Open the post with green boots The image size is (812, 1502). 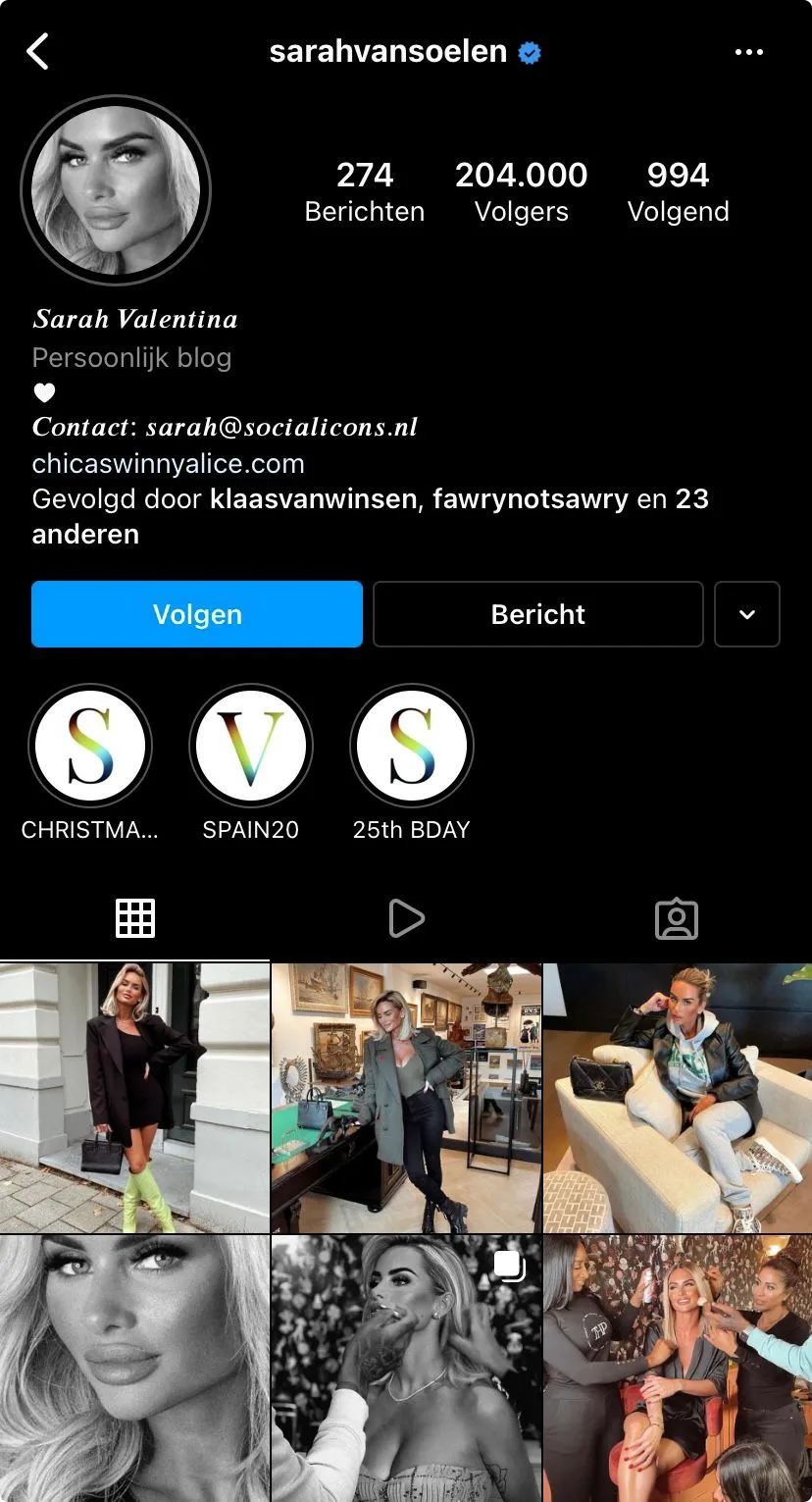pyautogui.click(x=134, y=1098)
